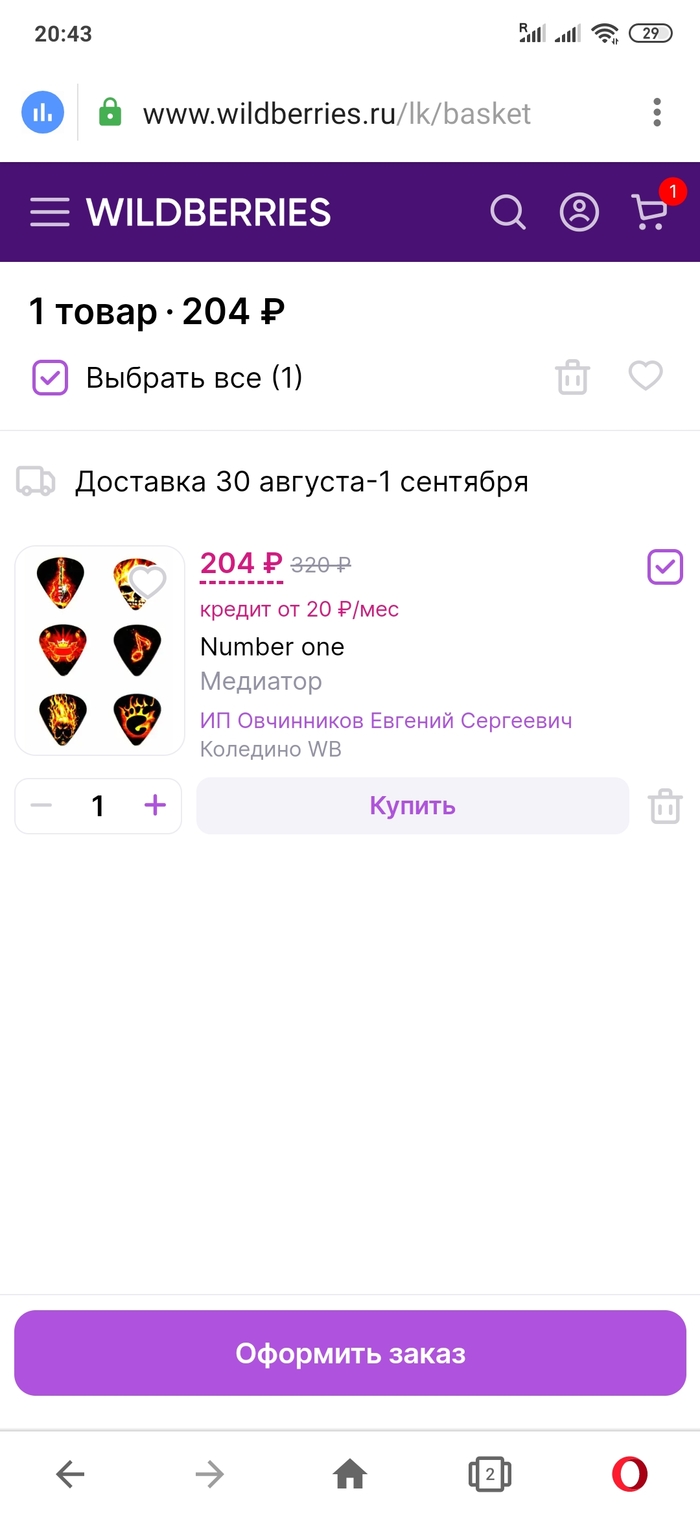Screen dimensions: 700x1517
Task: Tap the address bar URL
Action: pyautogui.click(x=337, y=113)
